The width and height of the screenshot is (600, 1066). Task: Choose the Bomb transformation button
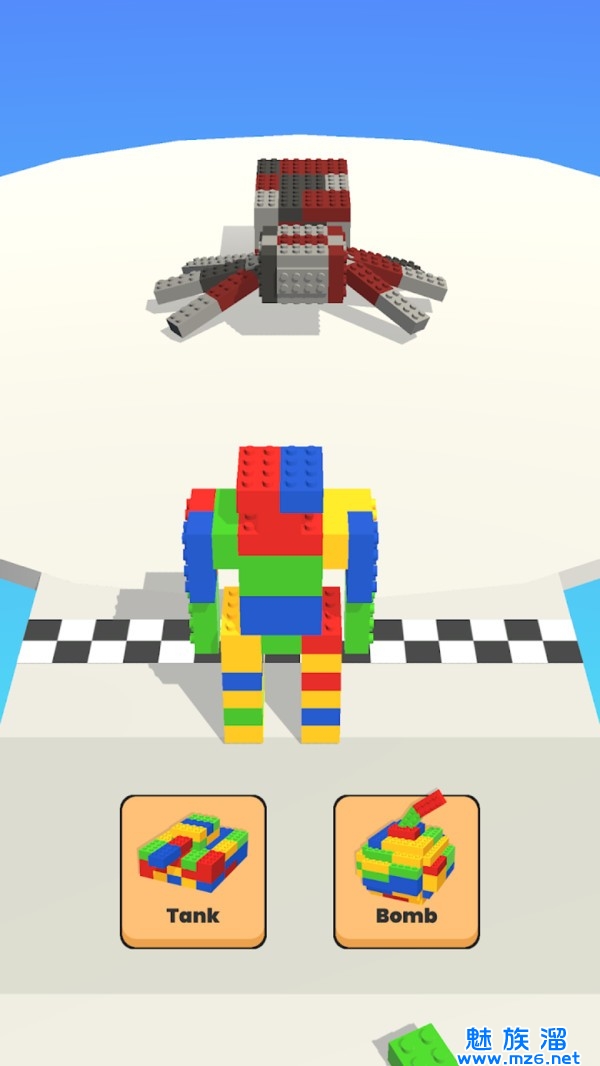406,870
